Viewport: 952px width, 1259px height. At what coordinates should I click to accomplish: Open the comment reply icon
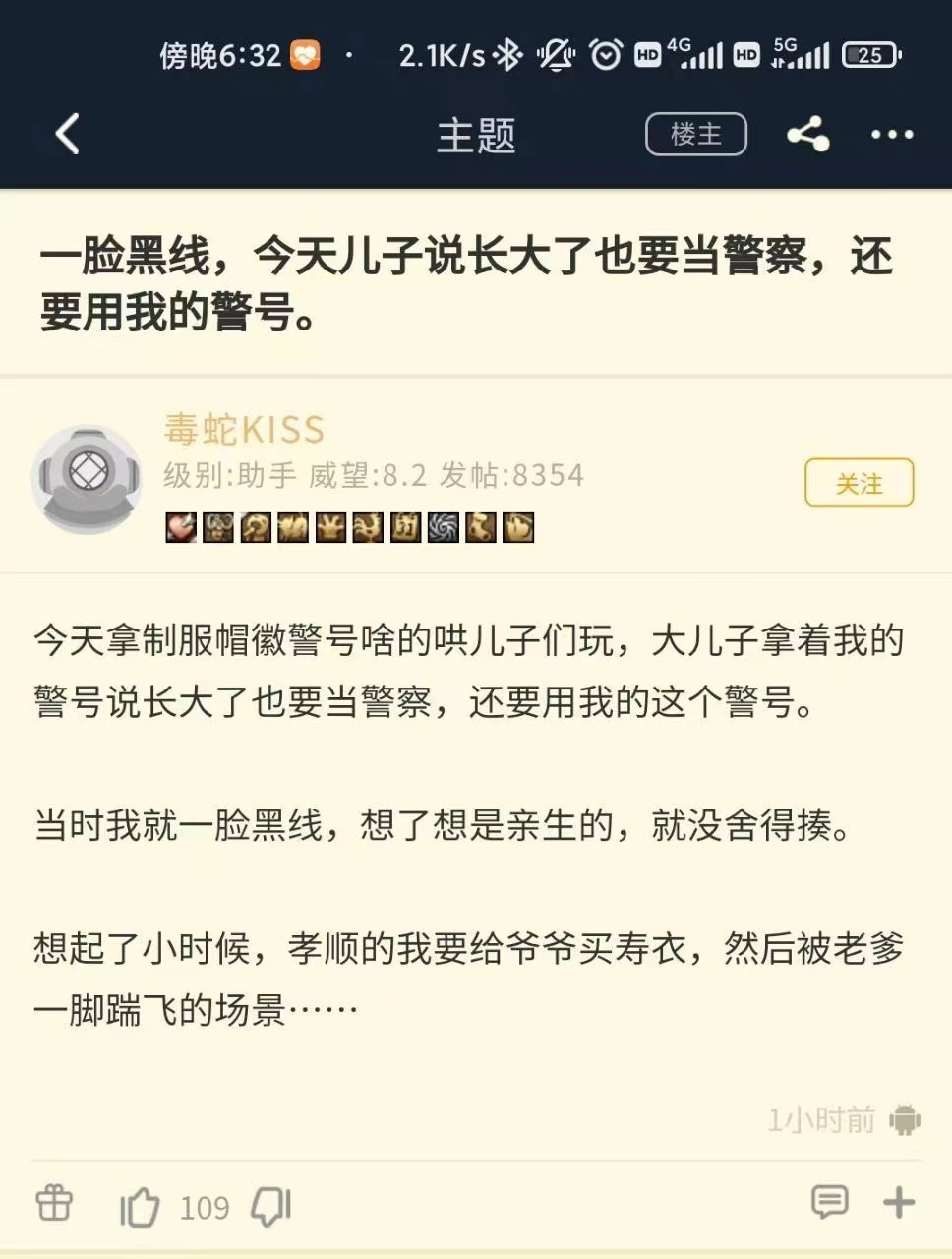829,1202
